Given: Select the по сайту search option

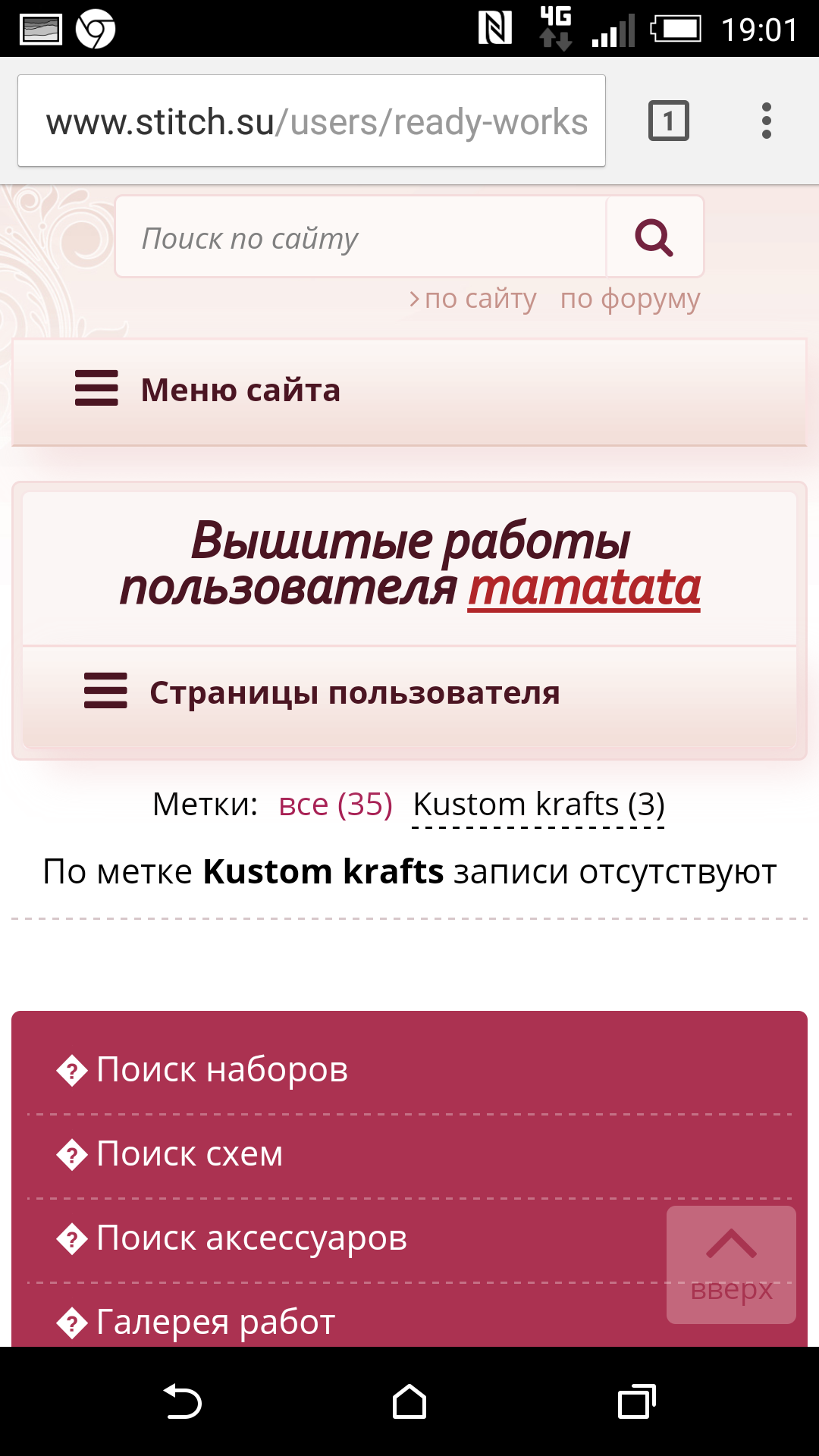Looking at the screenshot, I should point(479,299).
